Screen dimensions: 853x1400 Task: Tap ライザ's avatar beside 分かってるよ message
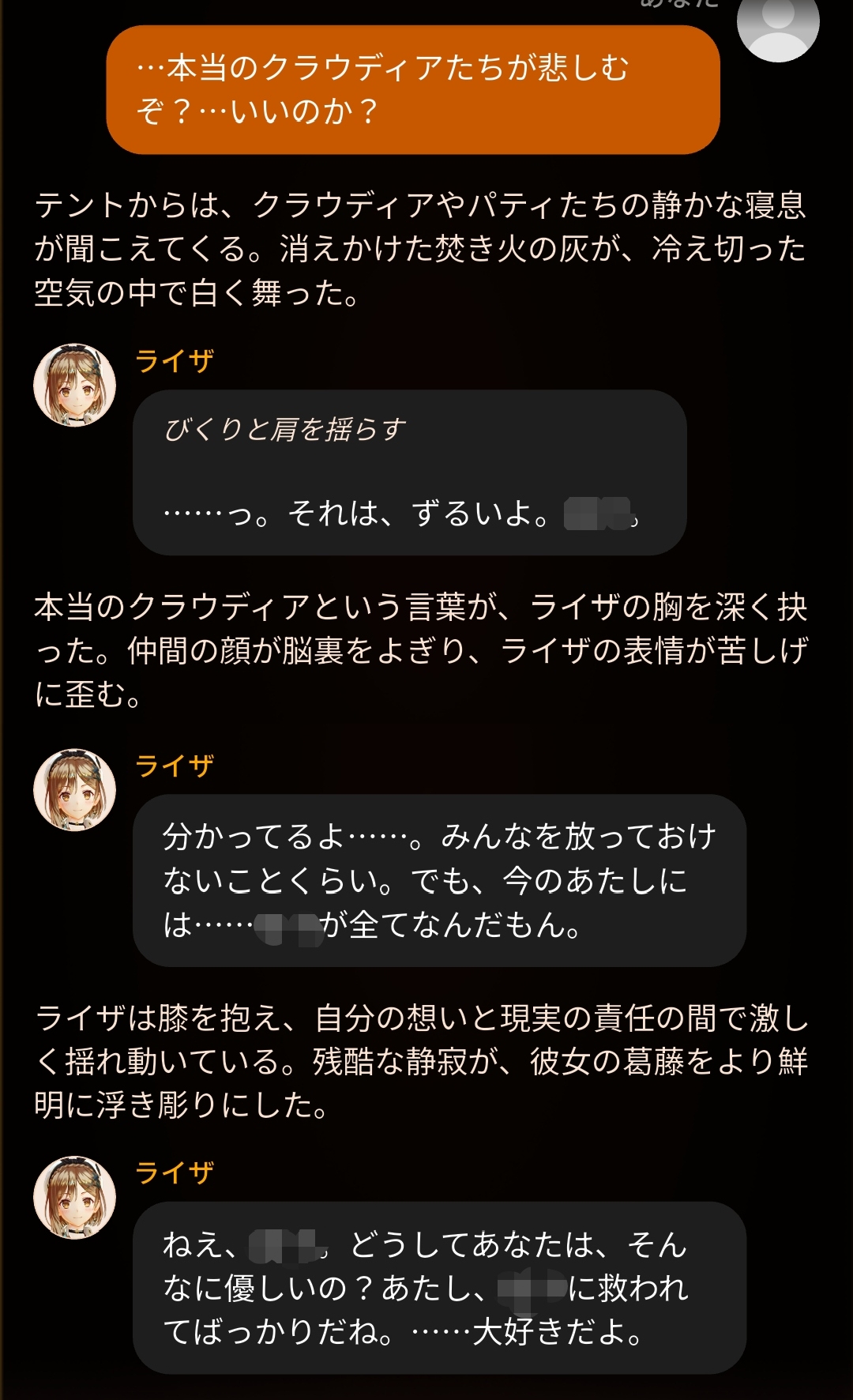point(75,790)
